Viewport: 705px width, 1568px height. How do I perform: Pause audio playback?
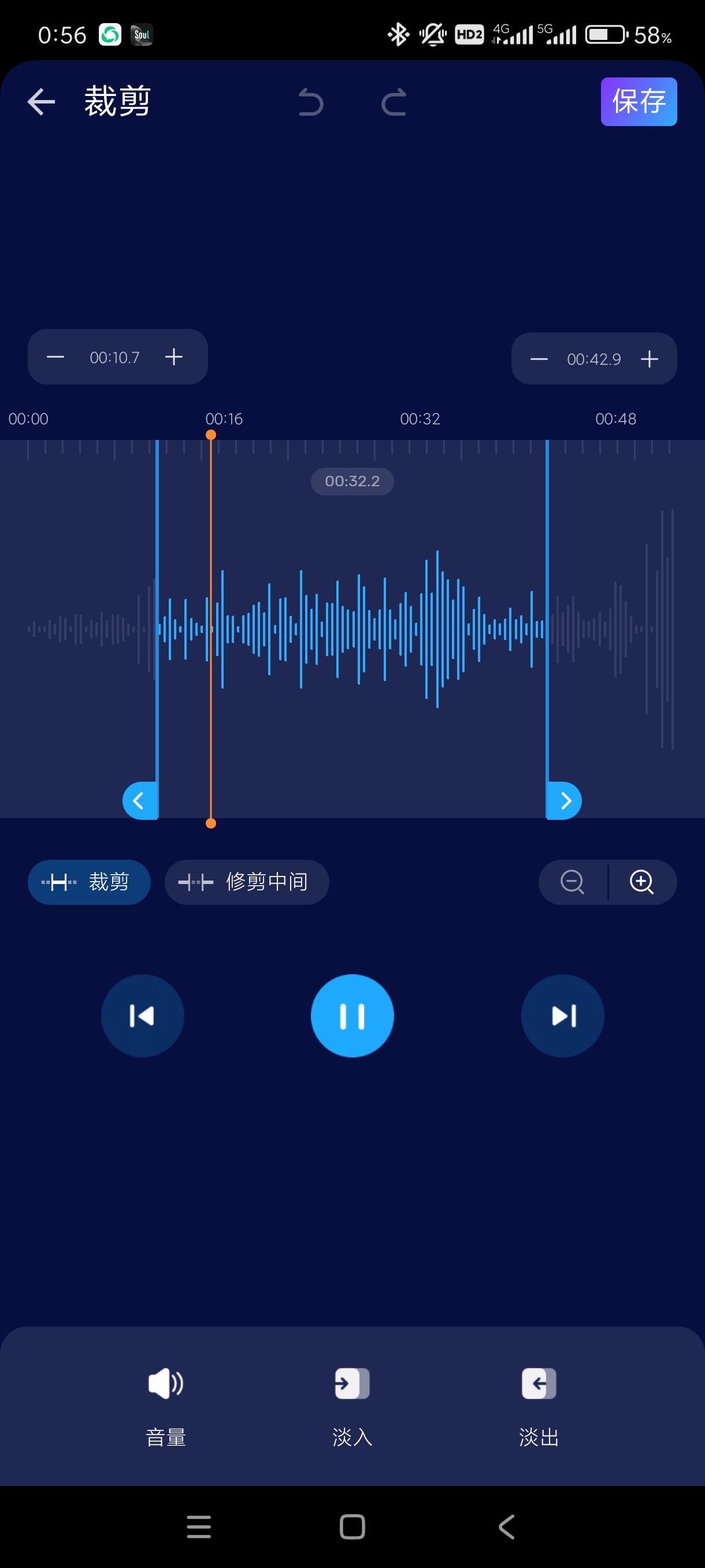(352, 1015)
